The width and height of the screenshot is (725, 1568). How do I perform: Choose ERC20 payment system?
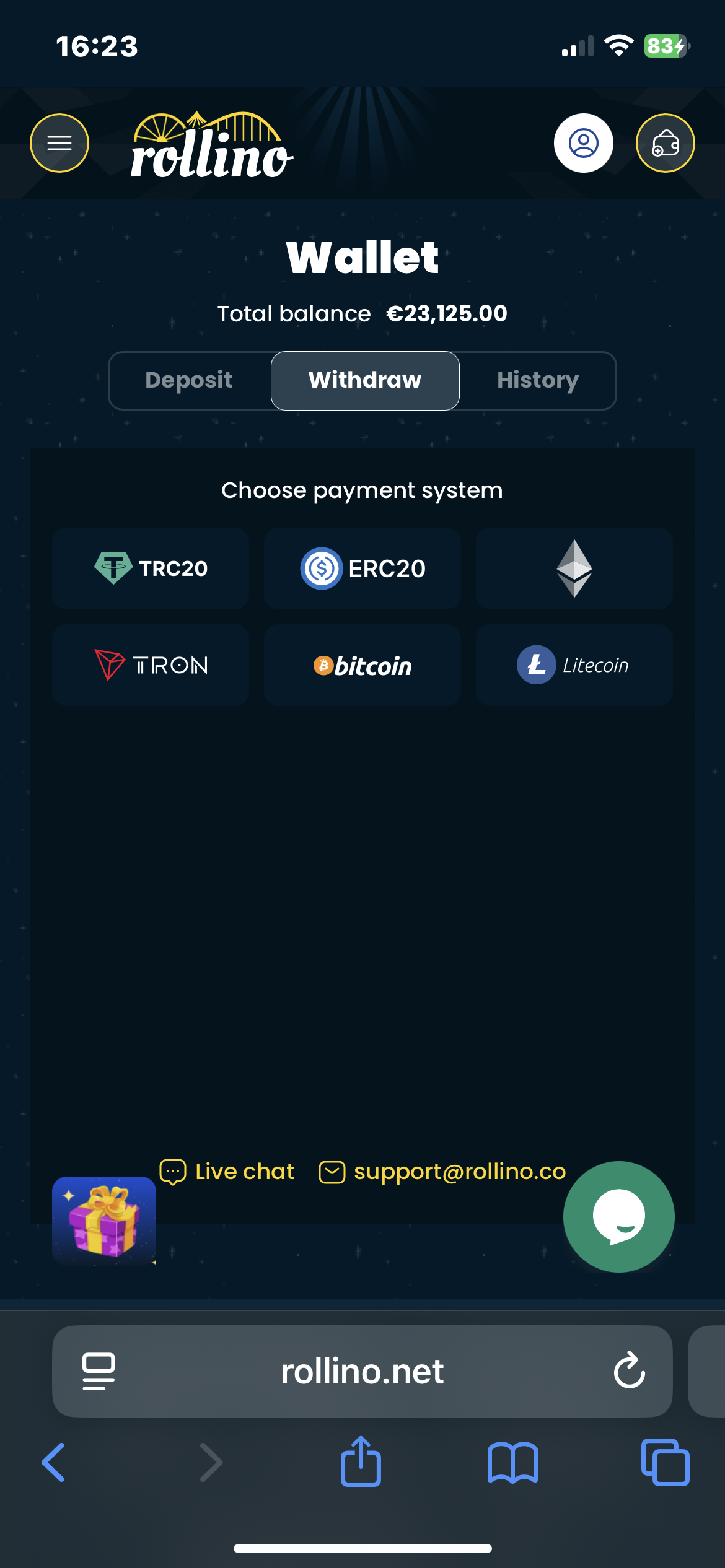pos(362,568)
